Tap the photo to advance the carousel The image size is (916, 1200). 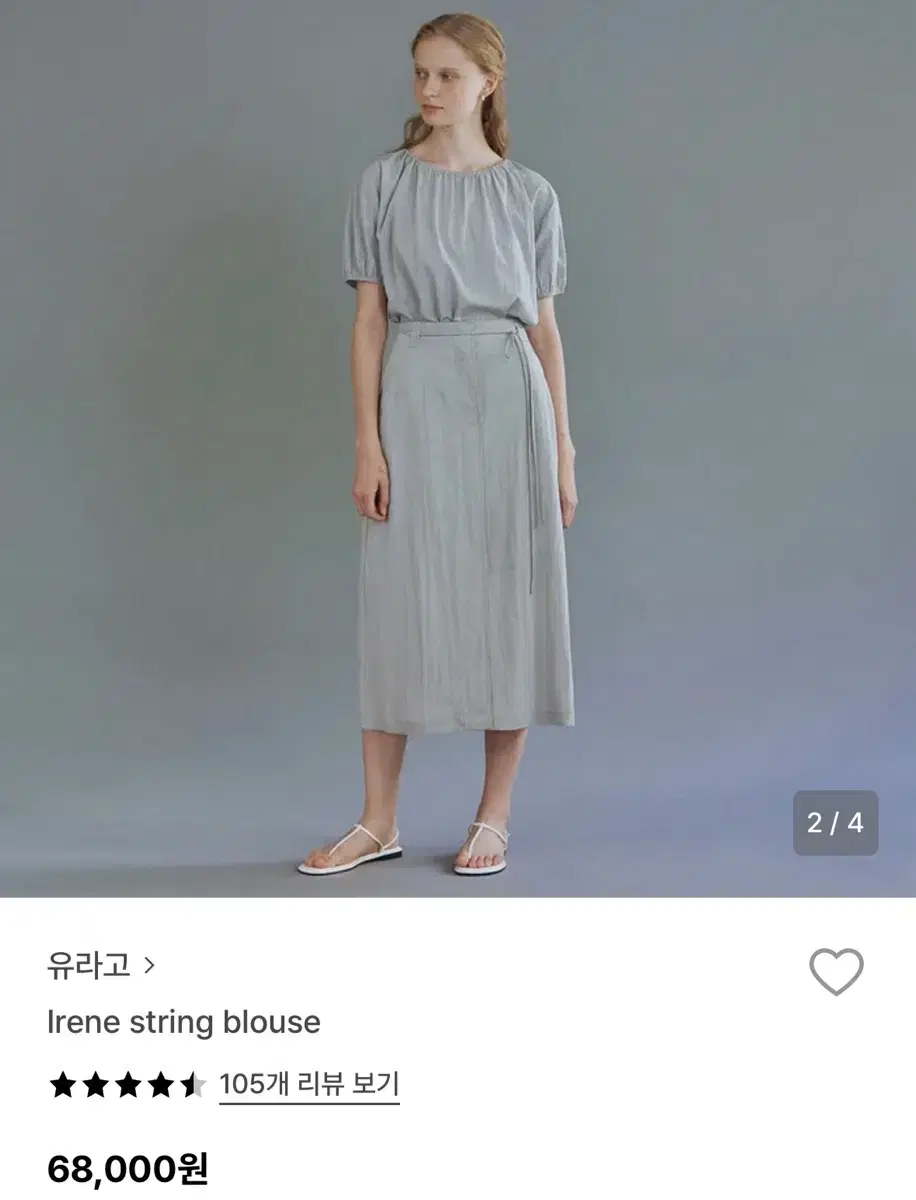tap(458, 450)
